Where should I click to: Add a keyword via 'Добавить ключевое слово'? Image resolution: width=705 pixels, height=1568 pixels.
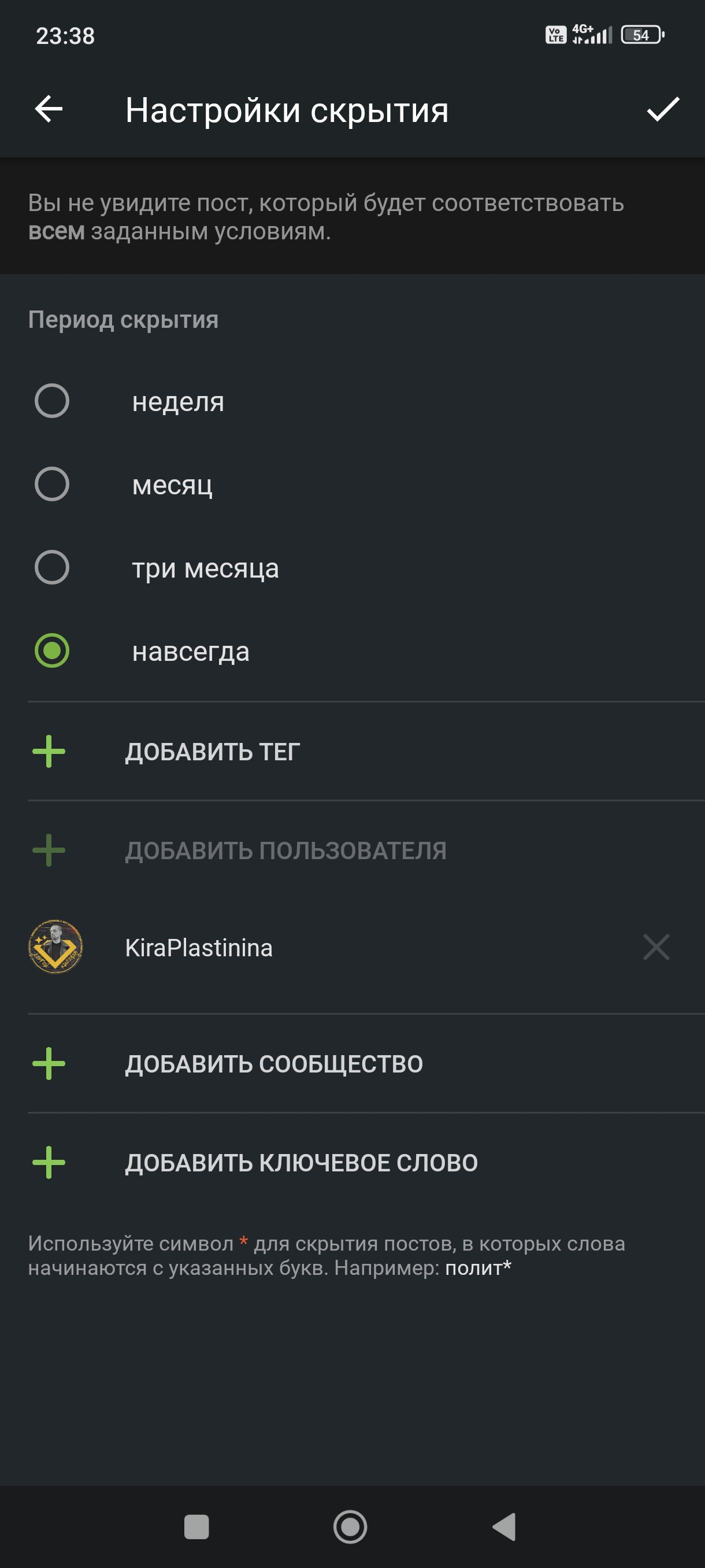(x=301, y=1163)
